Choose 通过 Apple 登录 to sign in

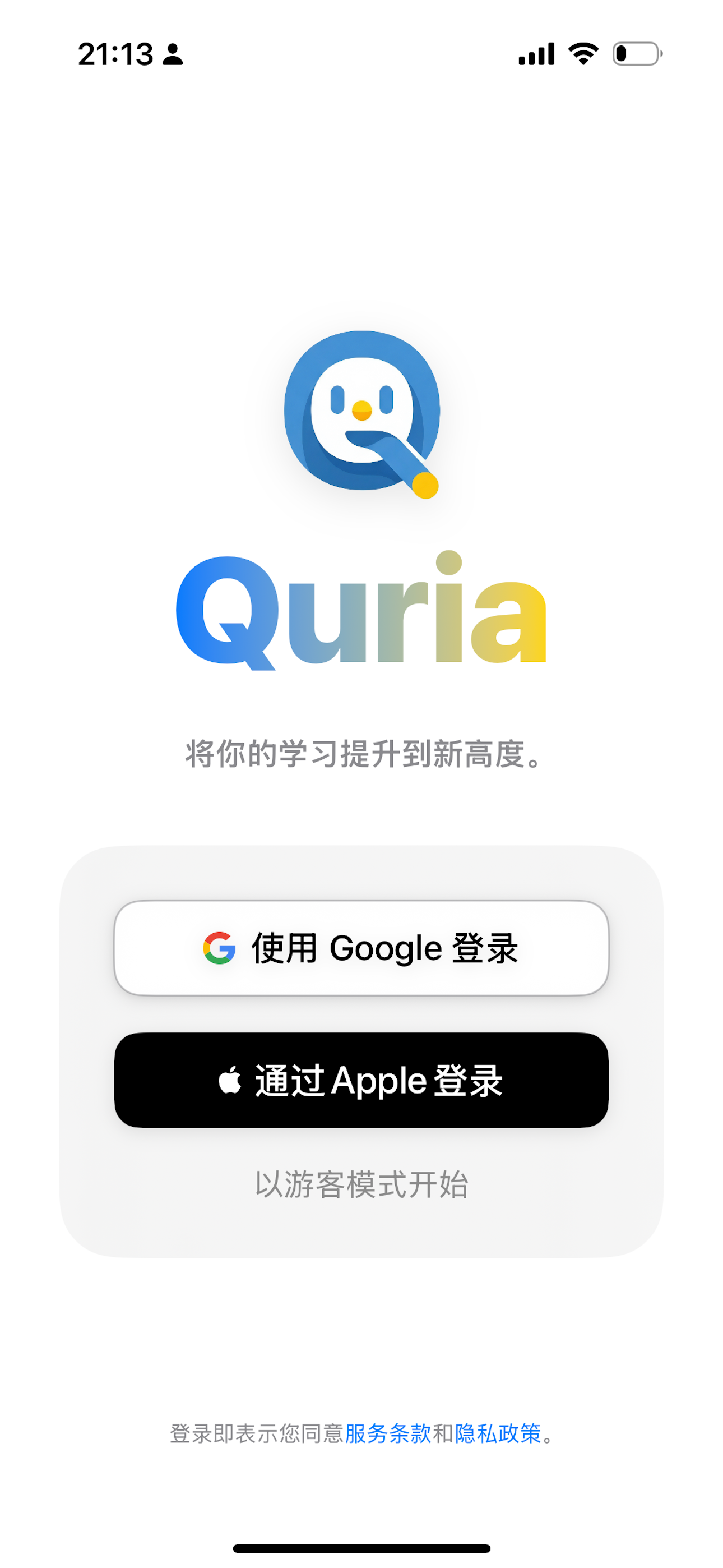361,1081
